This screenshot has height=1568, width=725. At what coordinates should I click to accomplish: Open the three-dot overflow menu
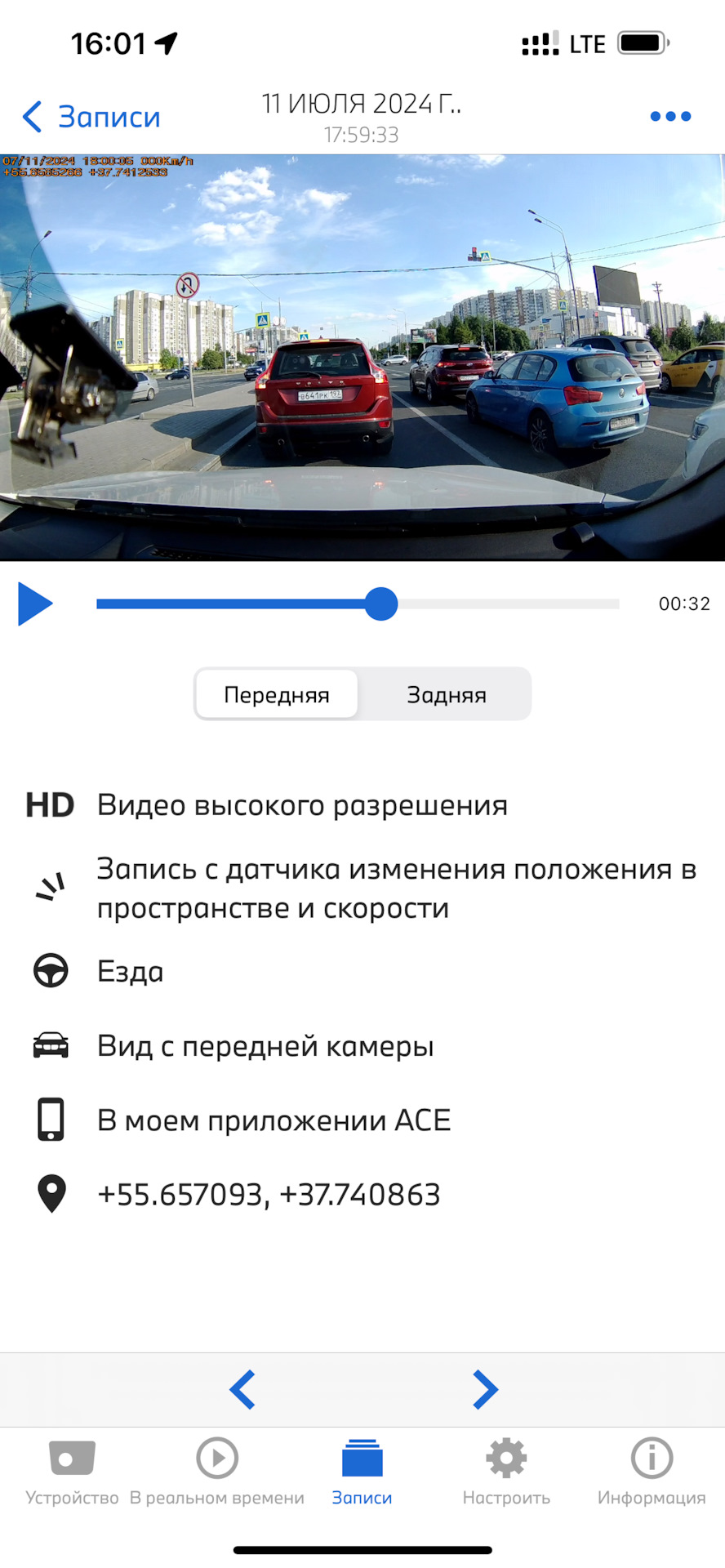click(670, 117)
